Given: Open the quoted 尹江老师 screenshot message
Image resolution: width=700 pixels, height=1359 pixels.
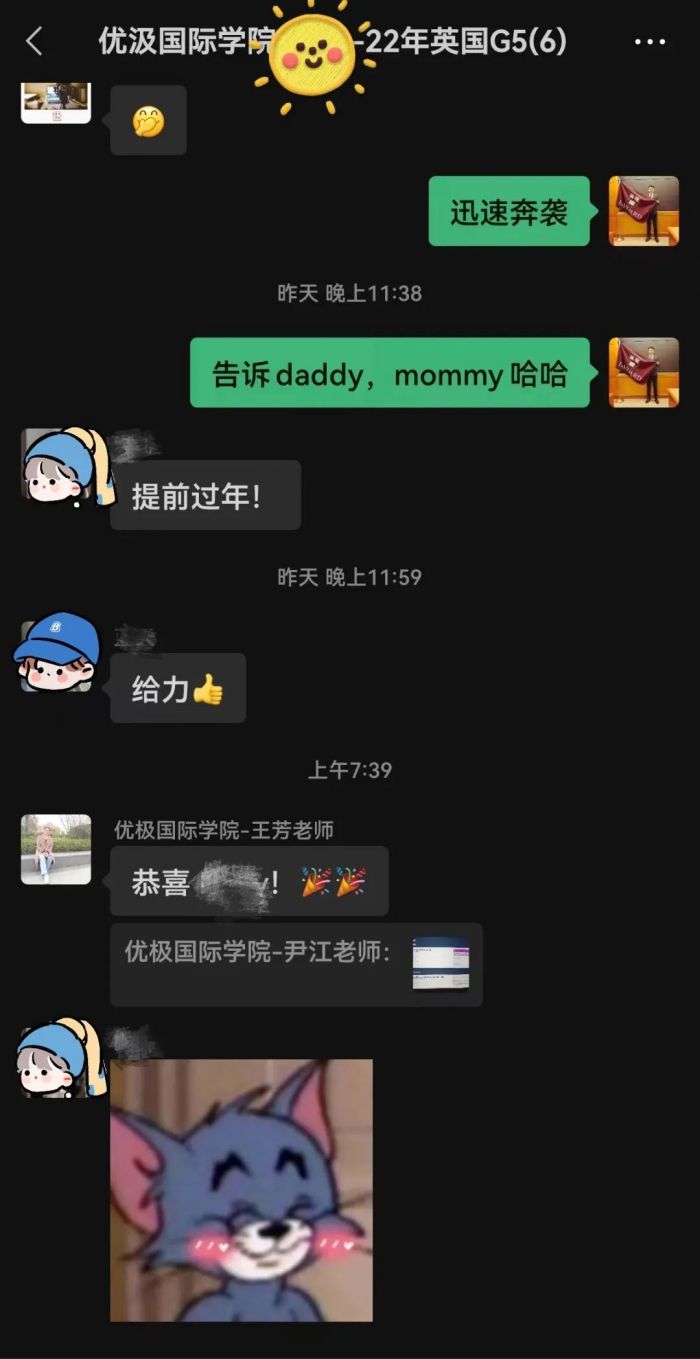Looking at the screenshot, I should (296, 964).
